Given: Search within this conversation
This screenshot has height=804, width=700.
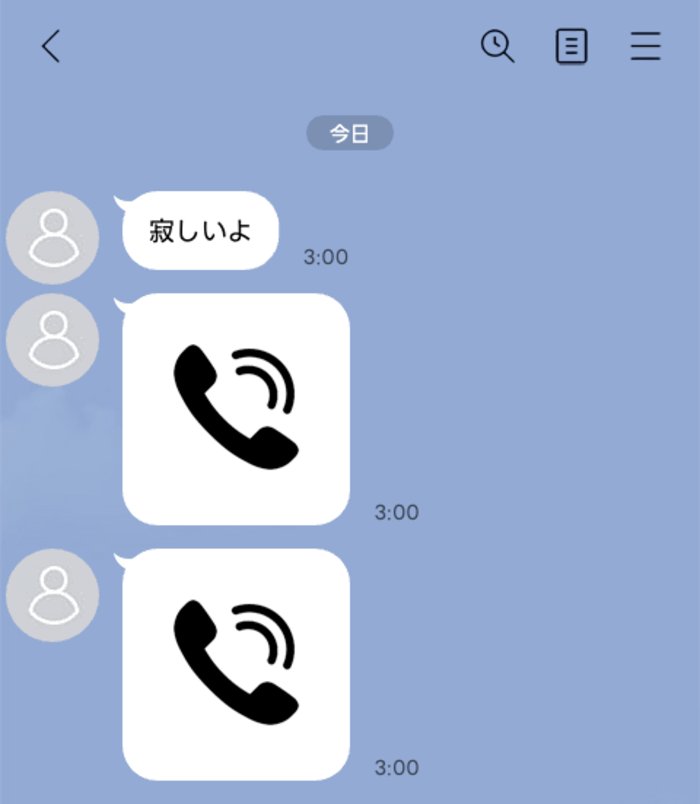Looking at the screenshot, I should coord(497,46).
